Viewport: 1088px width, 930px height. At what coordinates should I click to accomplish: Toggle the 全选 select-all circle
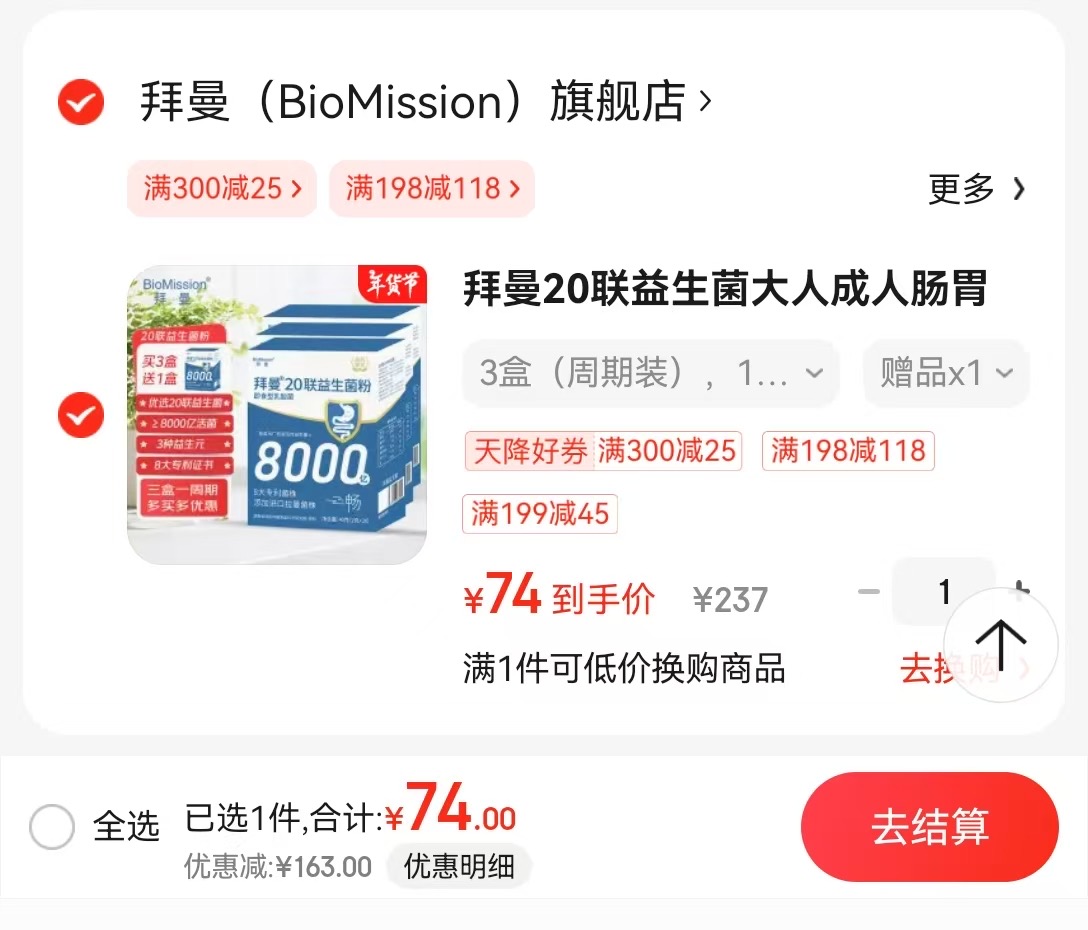(x=52, y=827)
